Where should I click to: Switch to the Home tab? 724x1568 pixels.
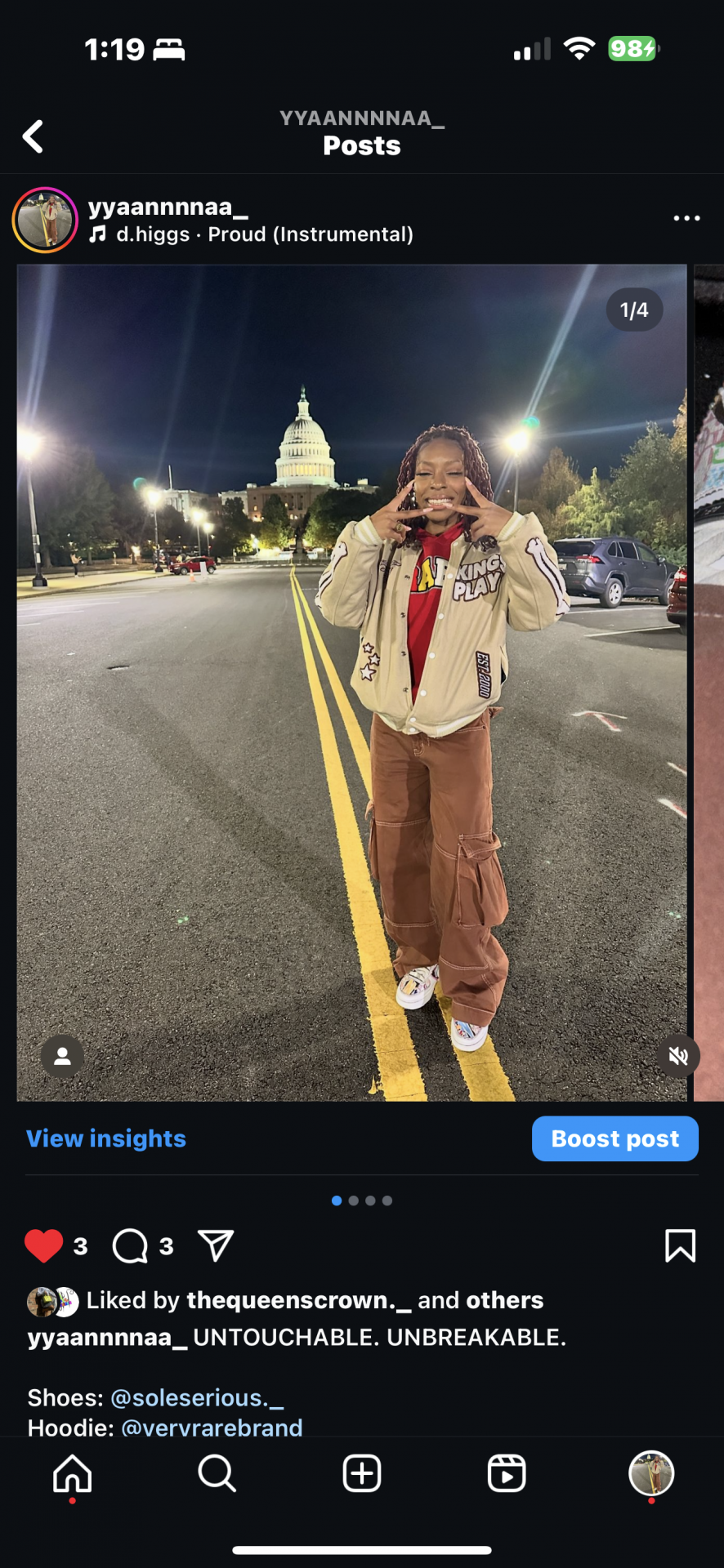click(73, 1474)
